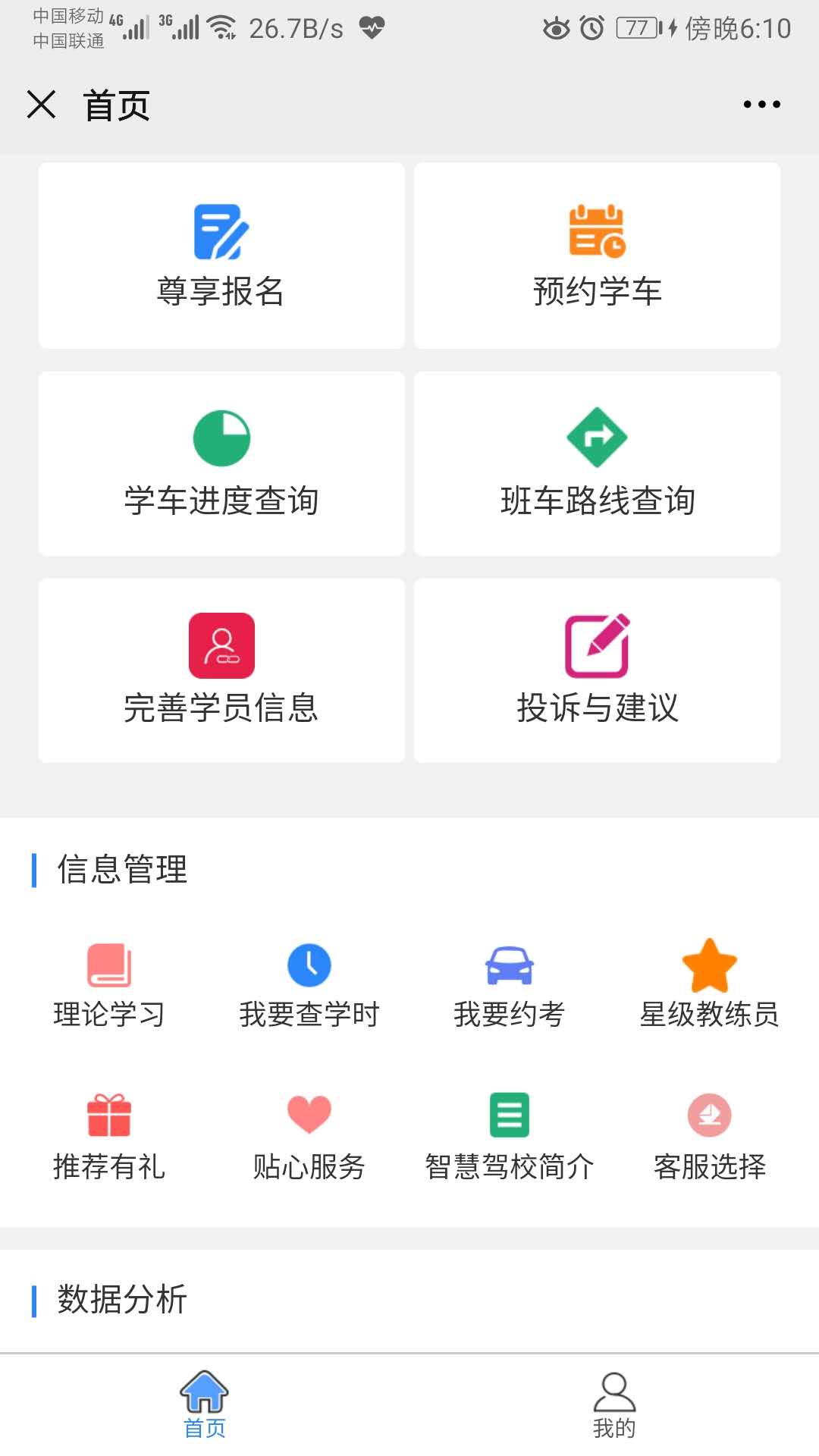View 智慧驾校简介

(x=510, y=1137)
